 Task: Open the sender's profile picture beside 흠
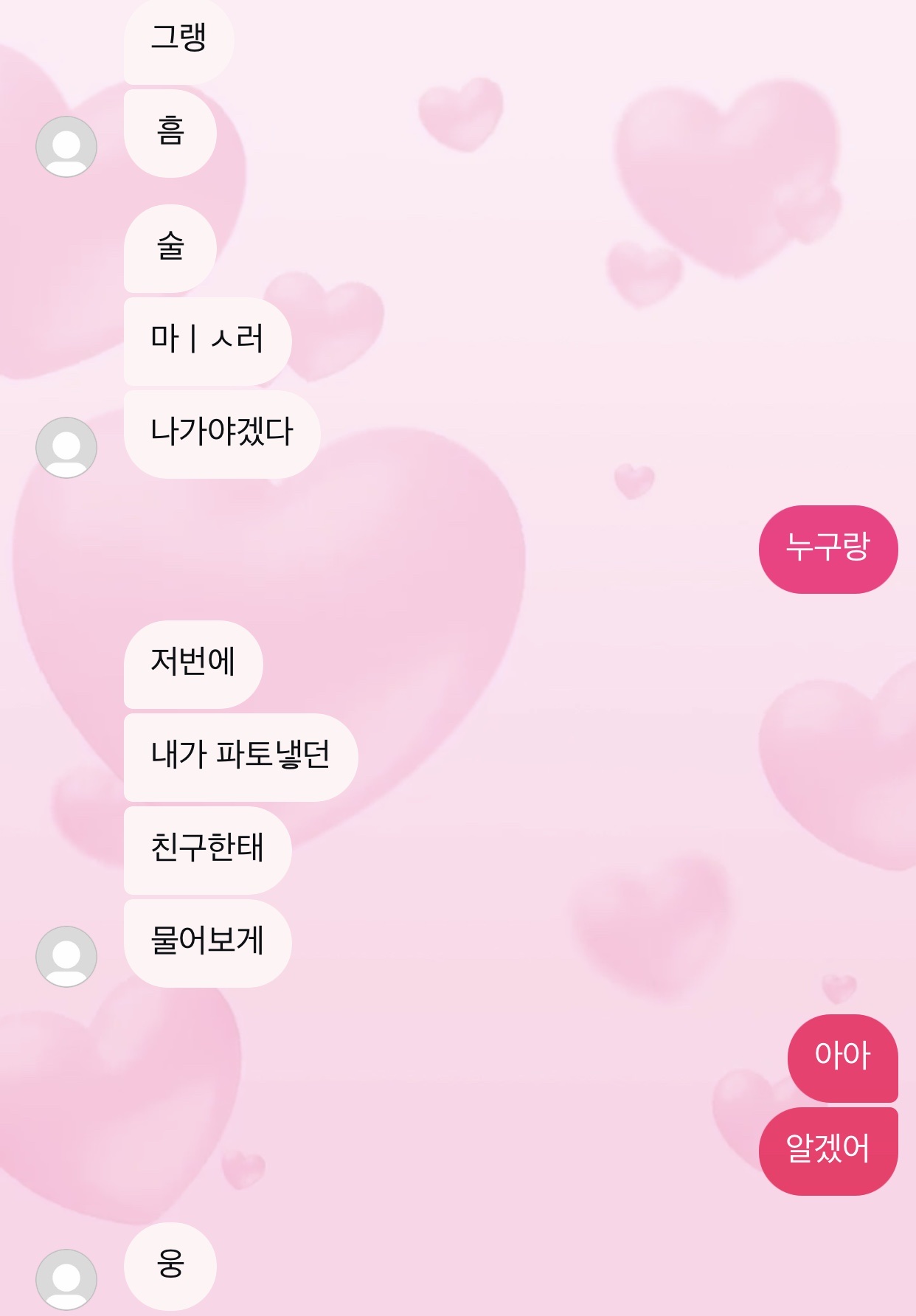[66, 146]
